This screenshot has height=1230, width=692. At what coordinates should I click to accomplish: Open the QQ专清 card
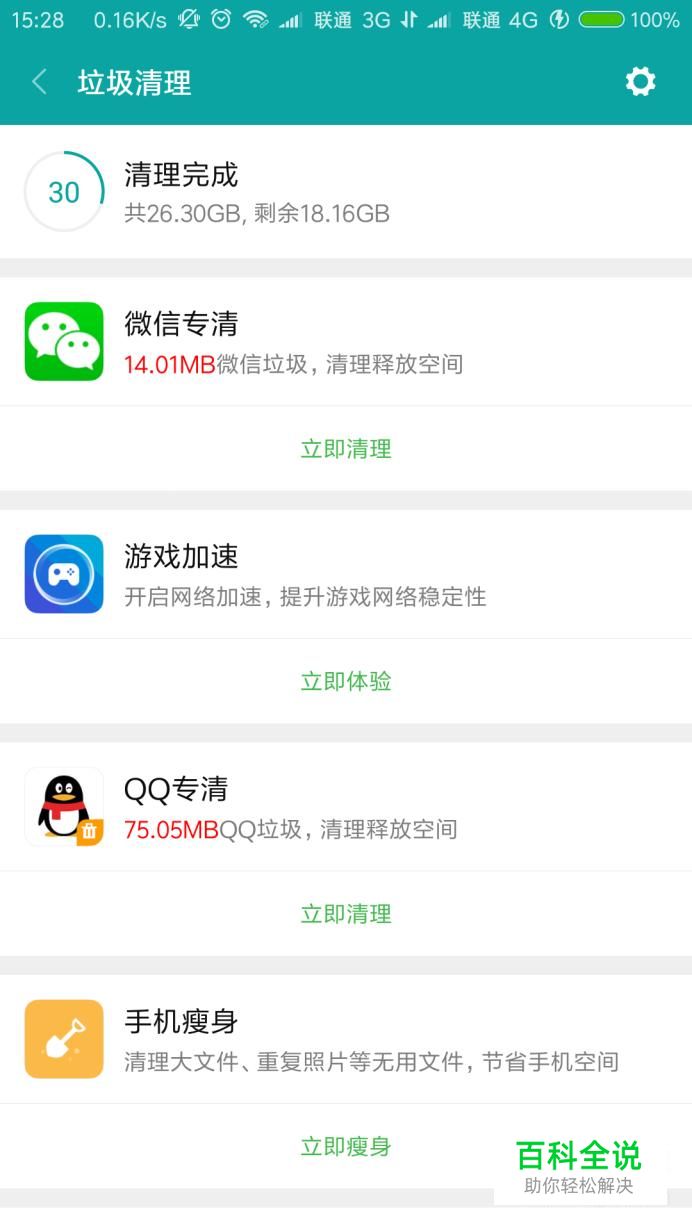346,807
